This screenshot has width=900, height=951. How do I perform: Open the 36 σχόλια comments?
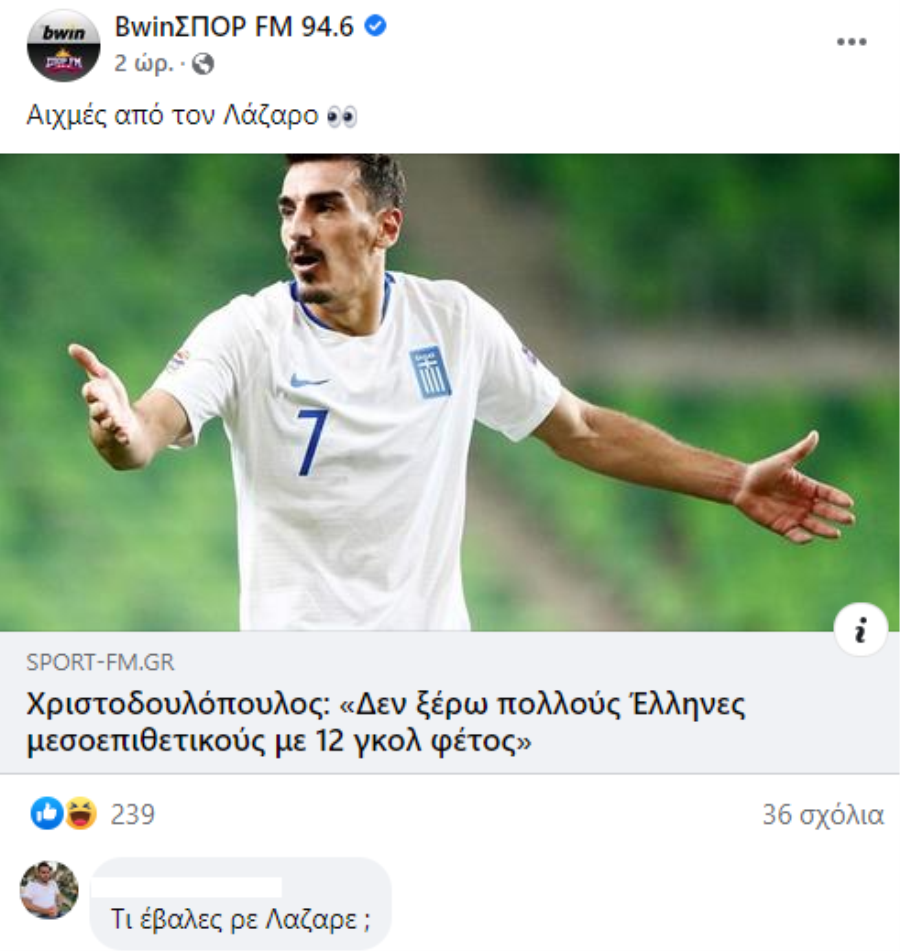click(822, 815)
